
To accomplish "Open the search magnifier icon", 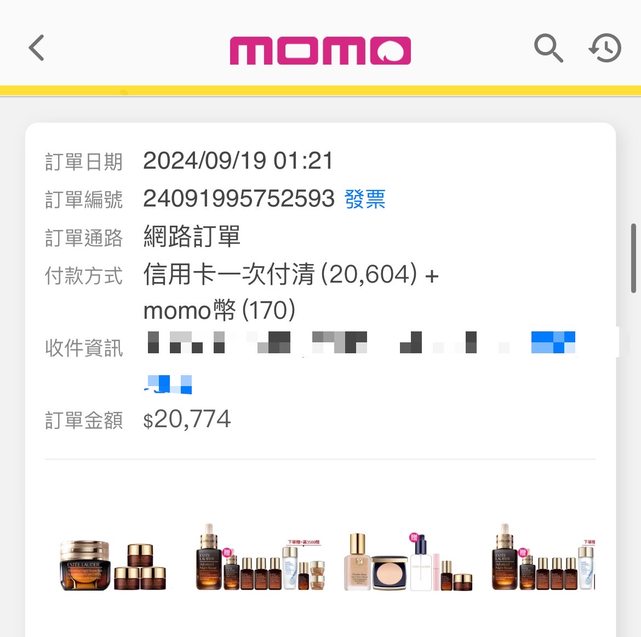I will click(548, 47).
